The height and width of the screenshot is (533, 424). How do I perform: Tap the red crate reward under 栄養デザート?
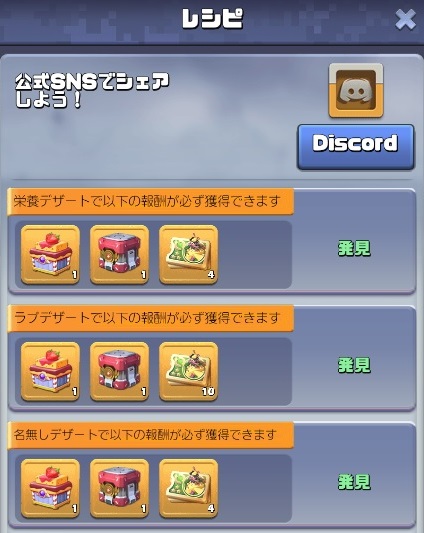119,254
